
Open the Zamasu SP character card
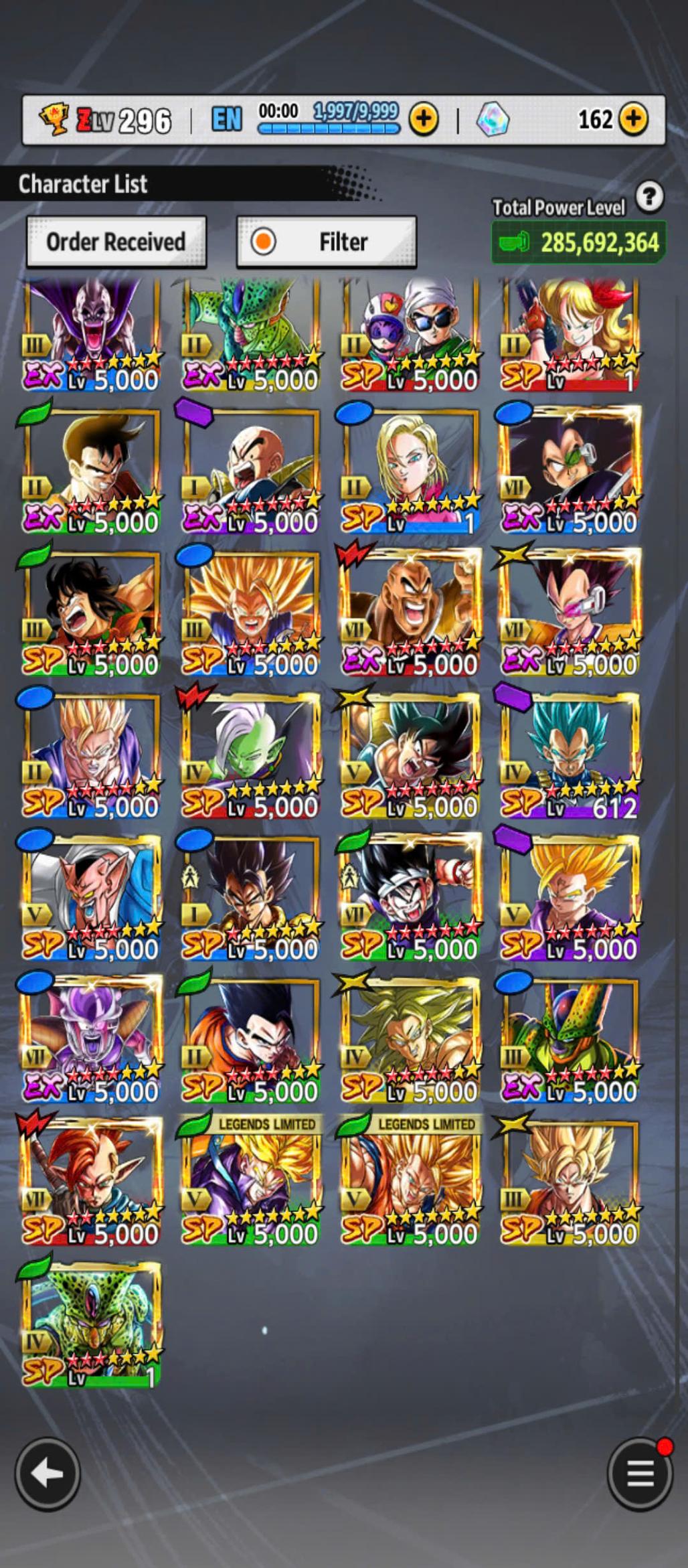click(x=250, y=755)
